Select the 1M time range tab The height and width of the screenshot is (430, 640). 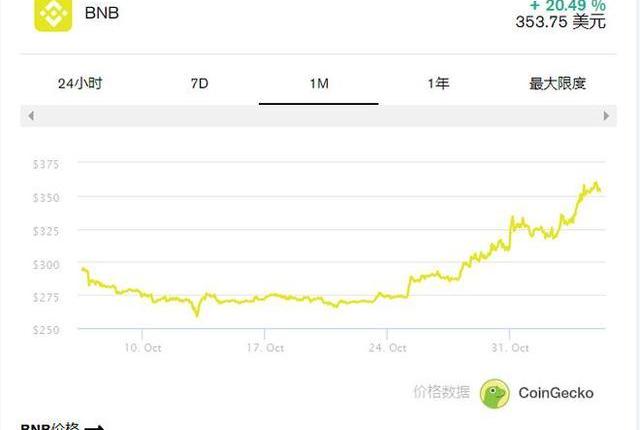click(x=318, y=83)
